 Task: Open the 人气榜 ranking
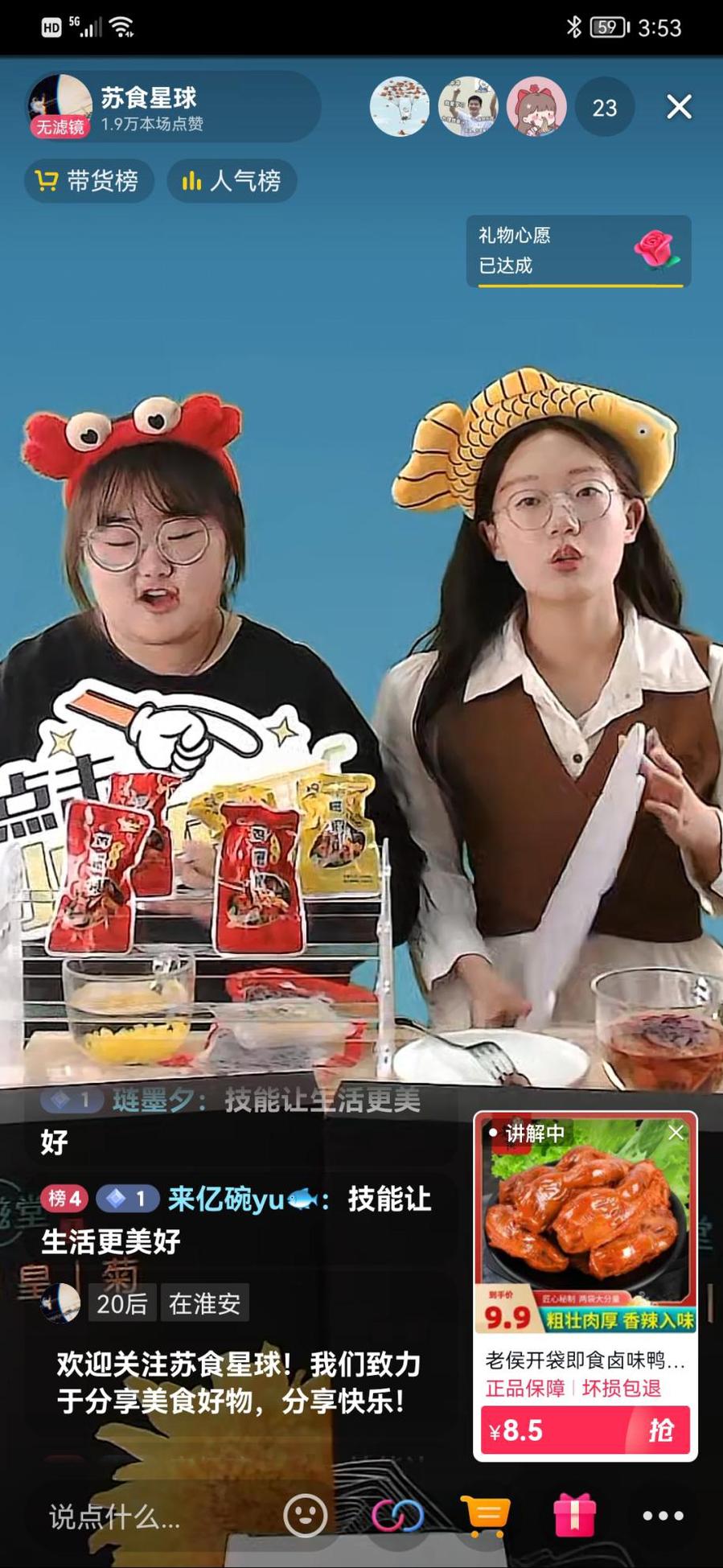[232, 181]
